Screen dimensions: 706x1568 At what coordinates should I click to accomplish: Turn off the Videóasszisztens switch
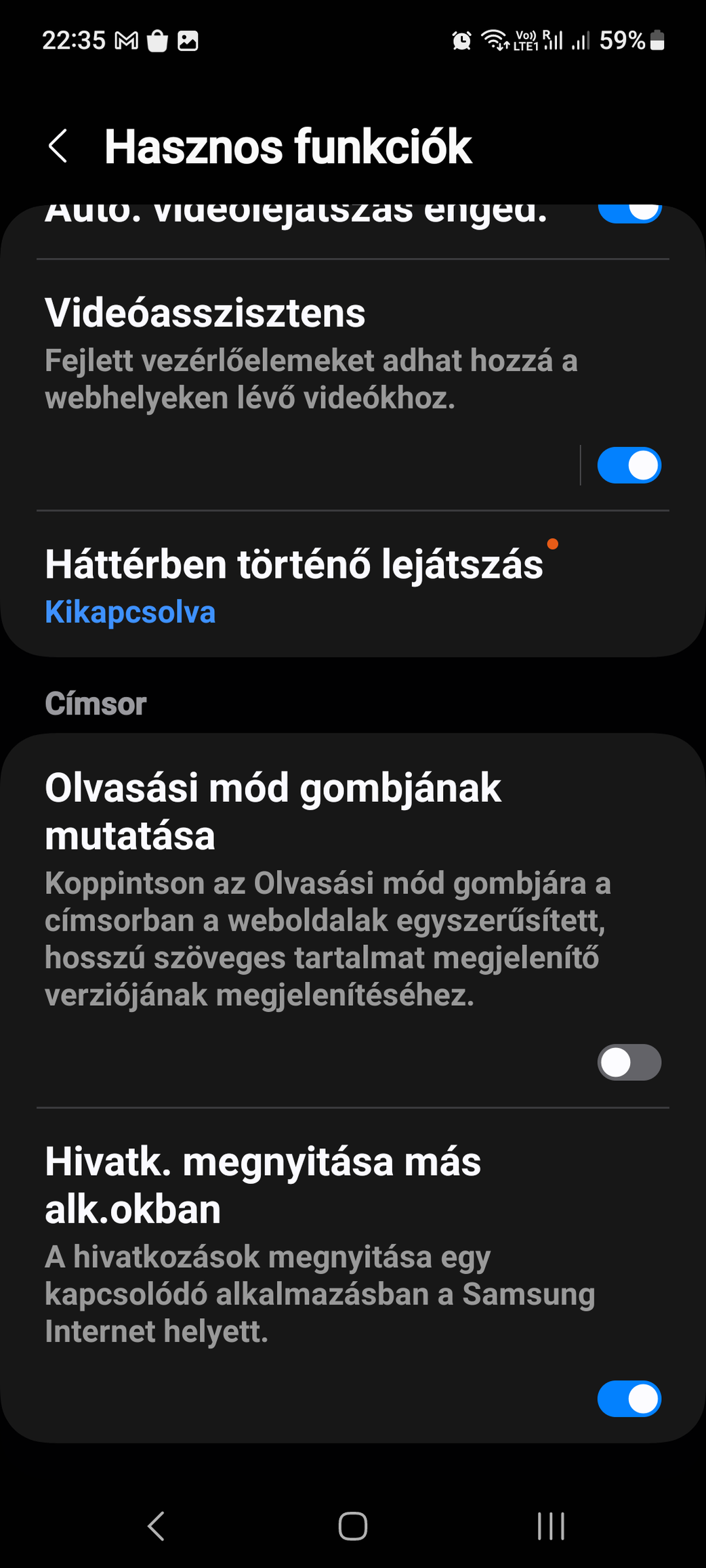629,465
